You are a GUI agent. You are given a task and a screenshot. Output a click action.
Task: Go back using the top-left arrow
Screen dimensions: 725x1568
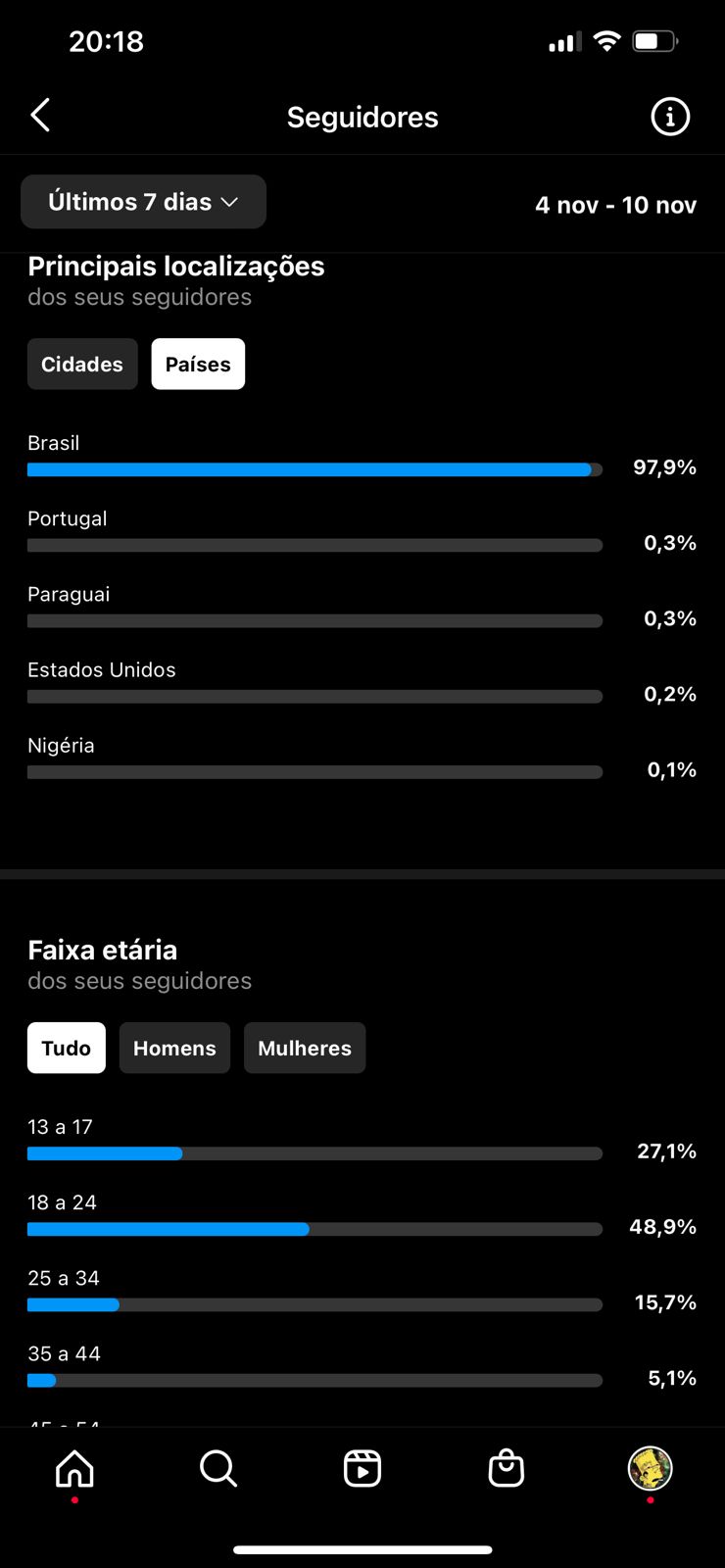tap(40, 116)
